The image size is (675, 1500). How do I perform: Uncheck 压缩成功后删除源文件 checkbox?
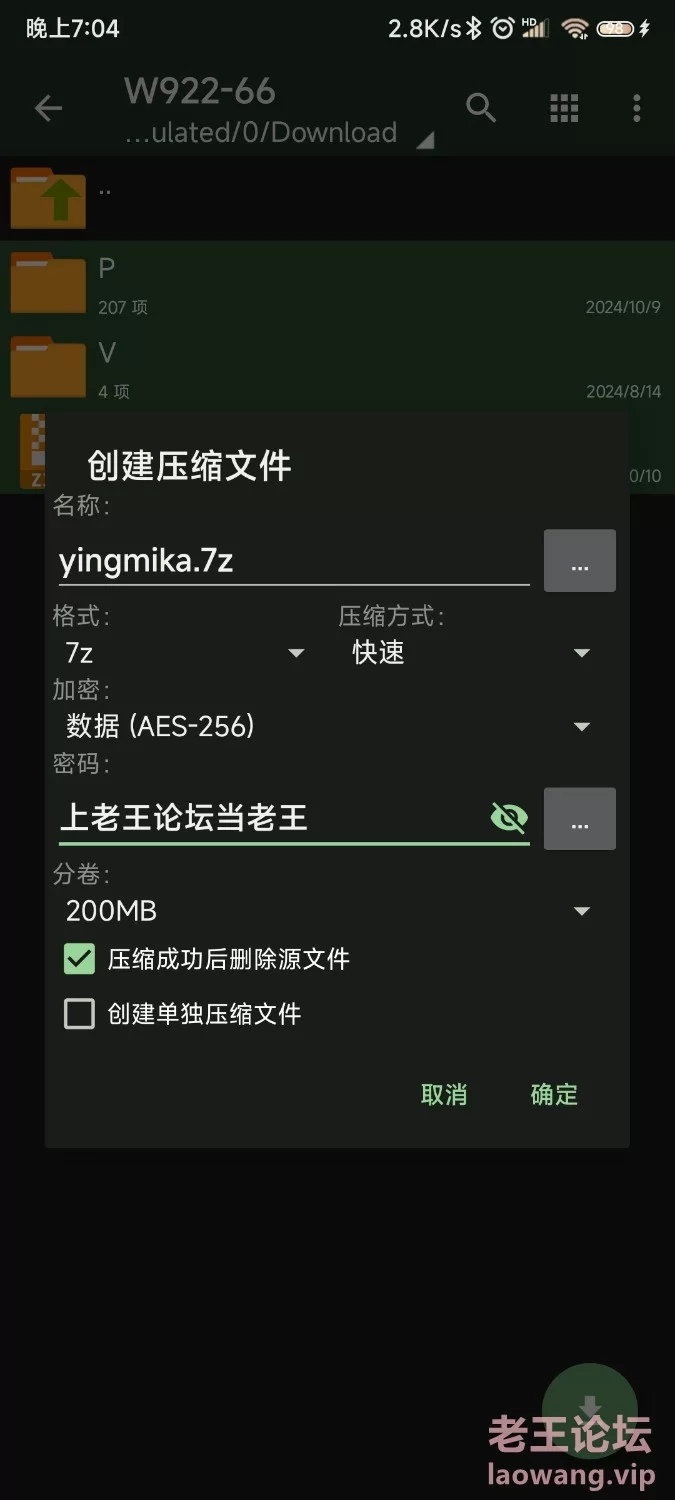(x=79, y=959)
